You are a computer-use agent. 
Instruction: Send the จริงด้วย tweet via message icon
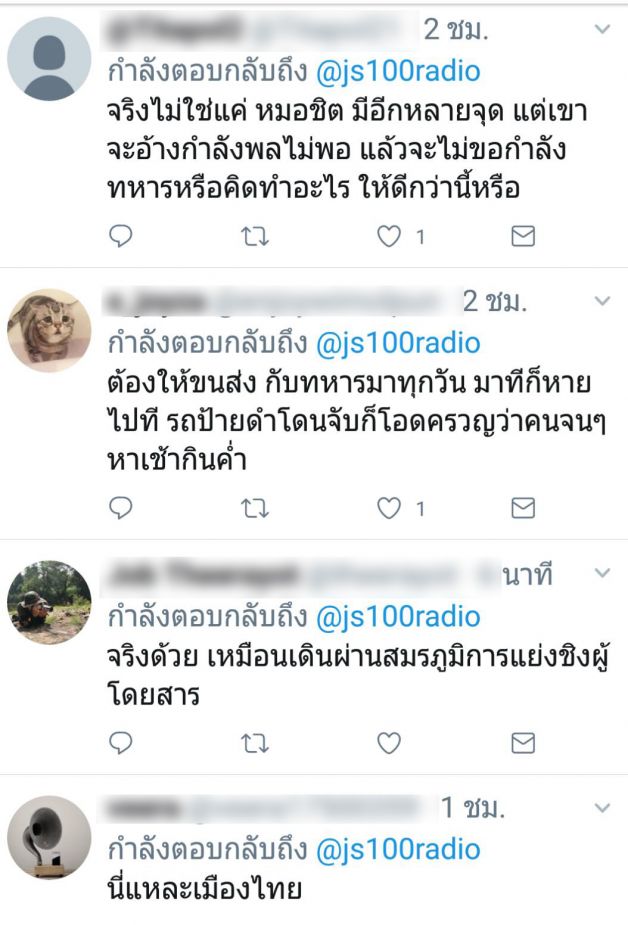click(x=523, y=742)
